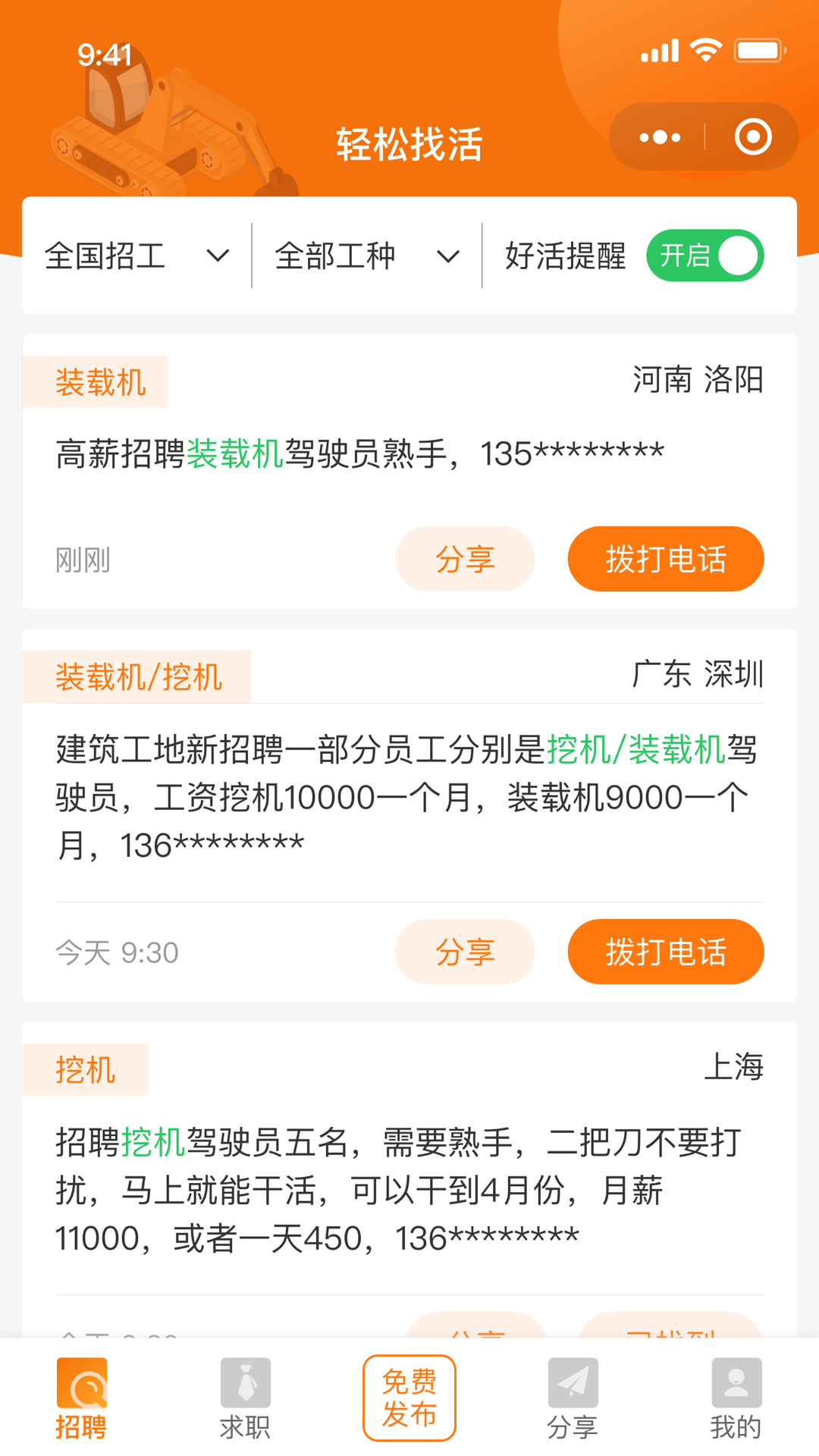Expand the chevron next to 全国招工
This screenshot has height=1456, width=819.
tap(218, 257)
